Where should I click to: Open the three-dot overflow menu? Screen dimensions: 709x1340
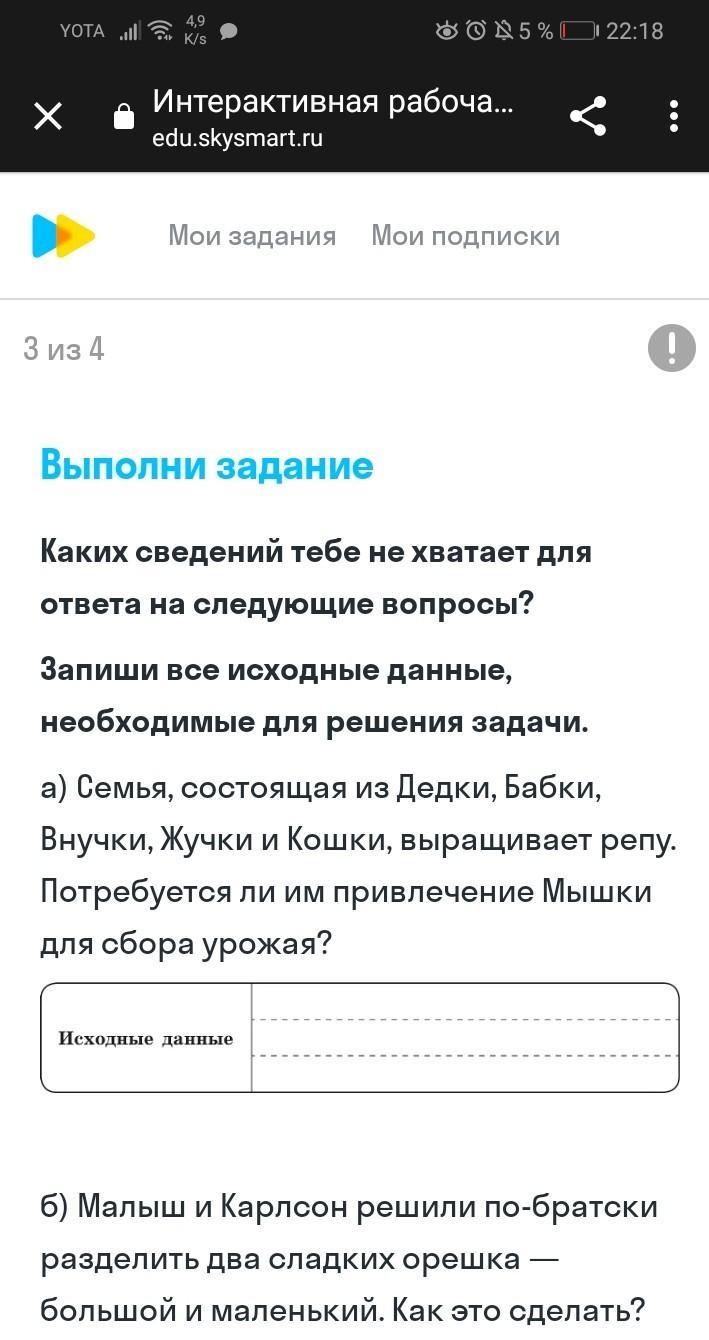[674, 117]
